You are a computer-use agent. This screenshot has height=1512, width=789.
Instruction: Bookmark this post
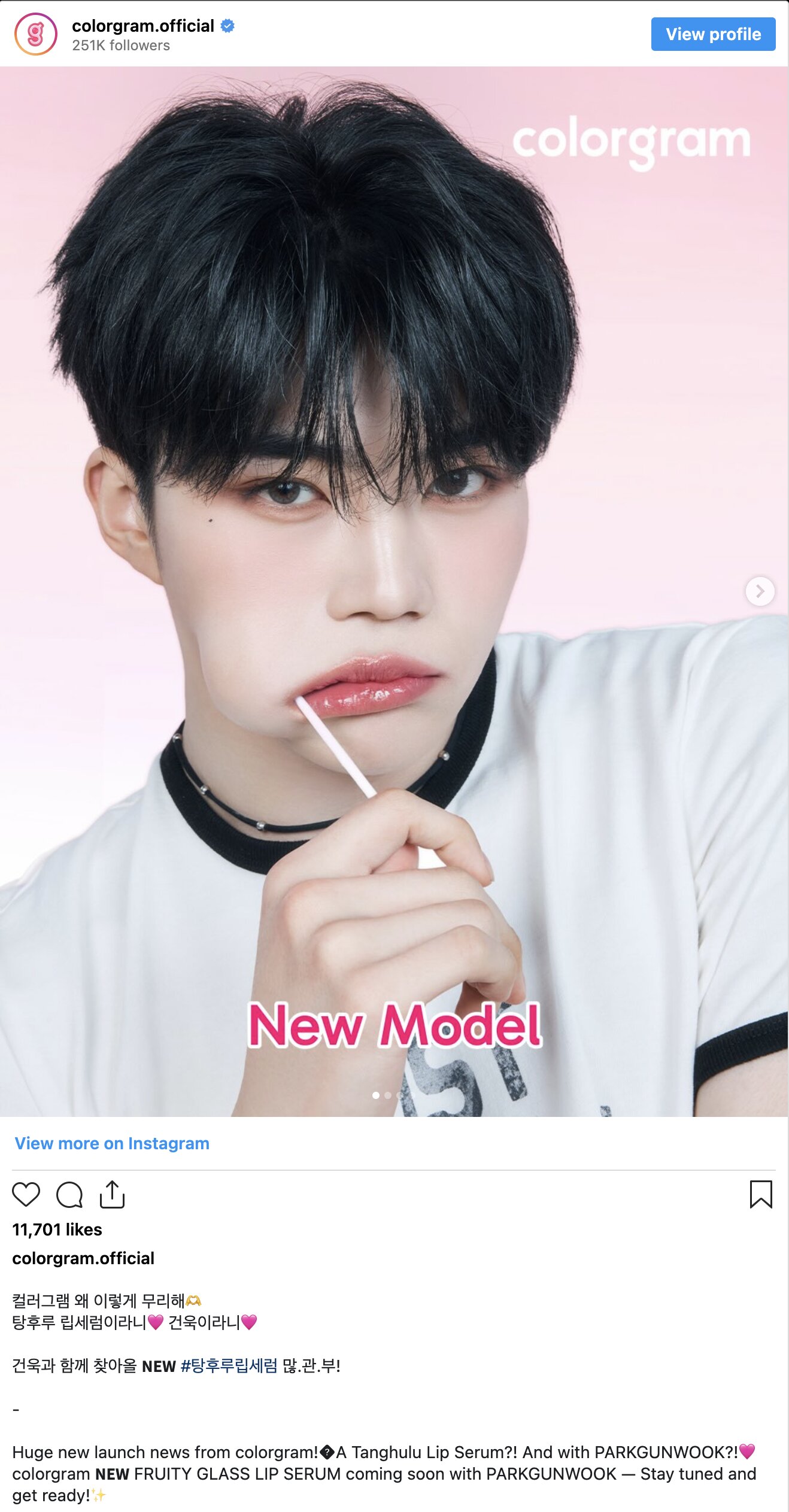coord(760,1195)
